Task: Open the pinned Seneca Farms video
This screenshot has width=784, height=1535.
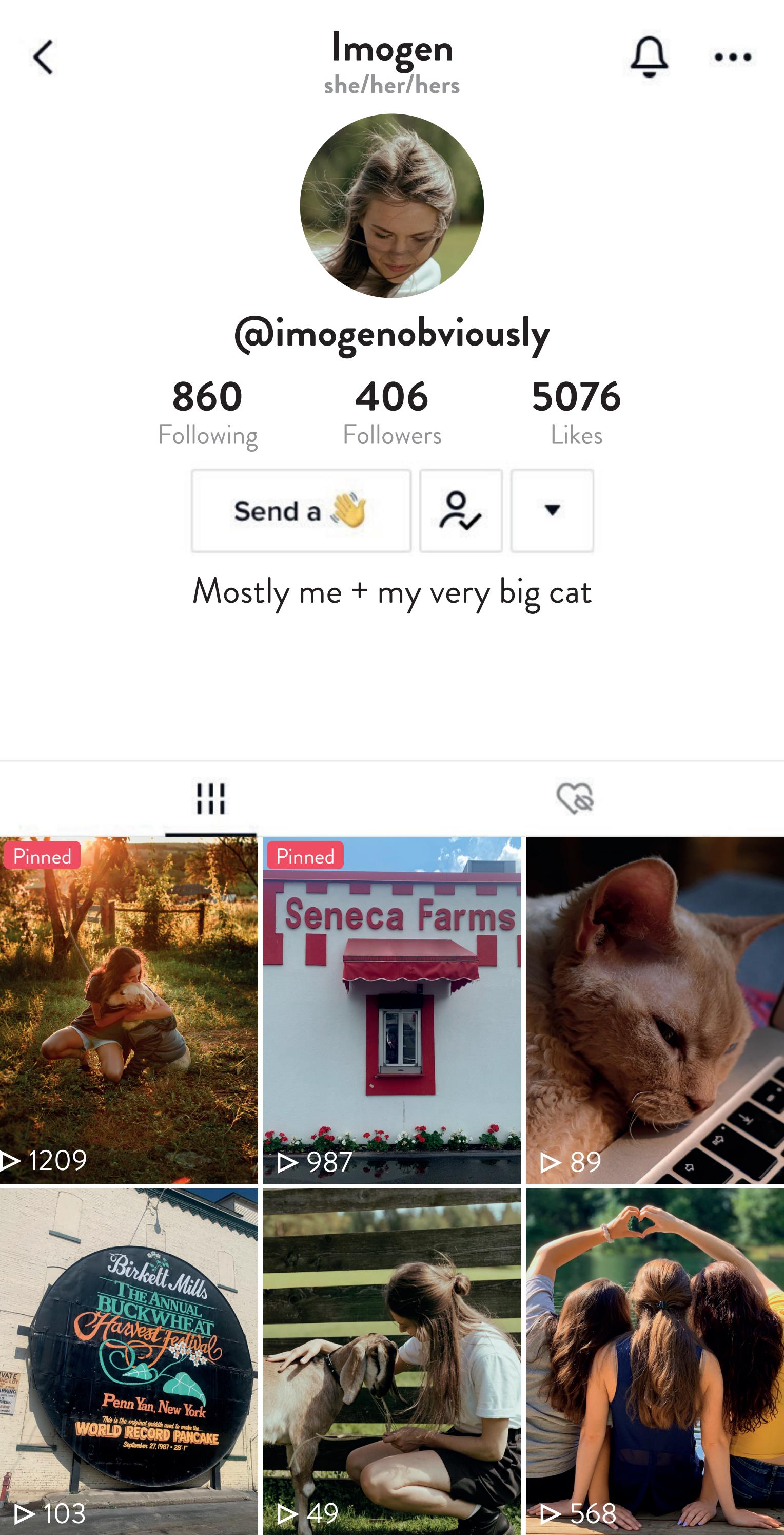Action: pos(391,1009)
